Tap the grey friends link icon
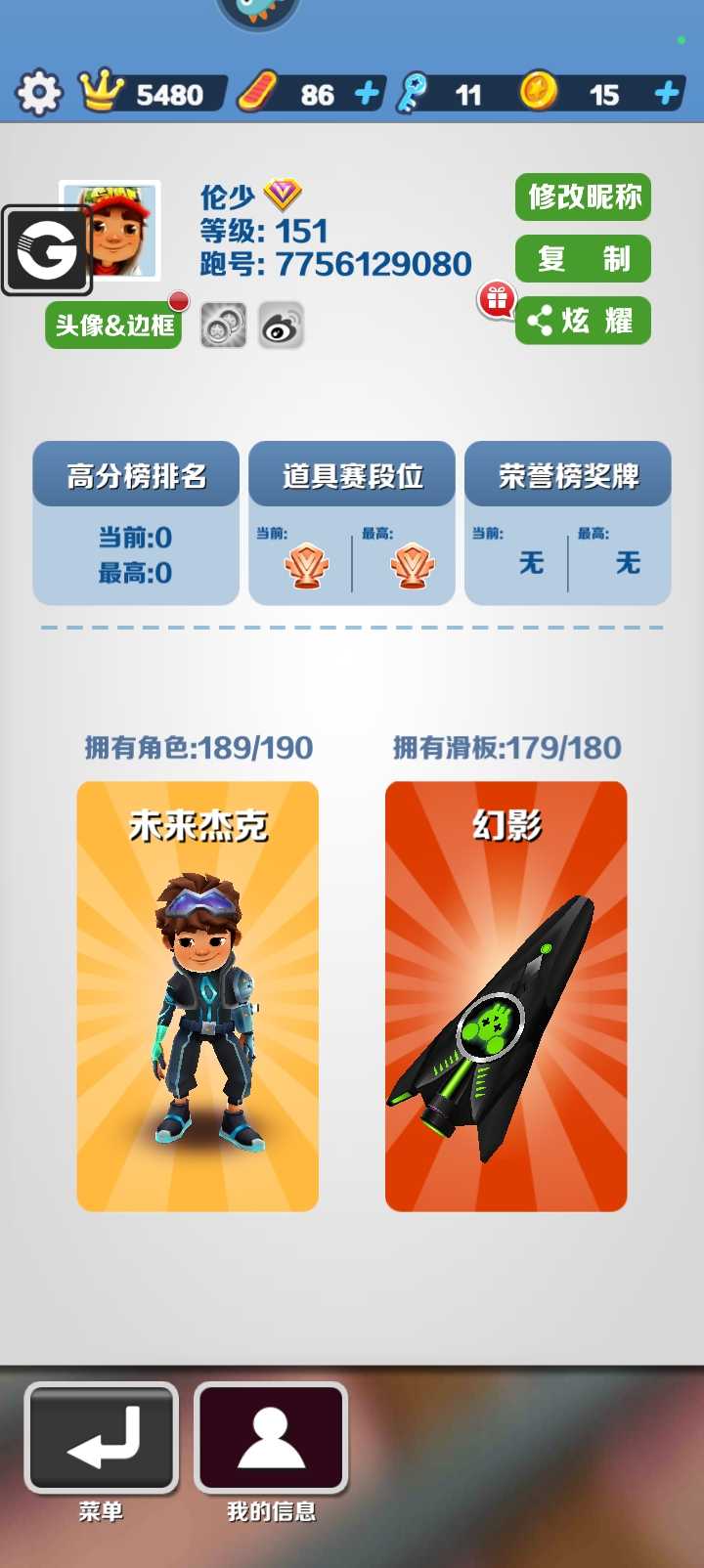This screenshot has height=1568, width=704. click(224, 326)
